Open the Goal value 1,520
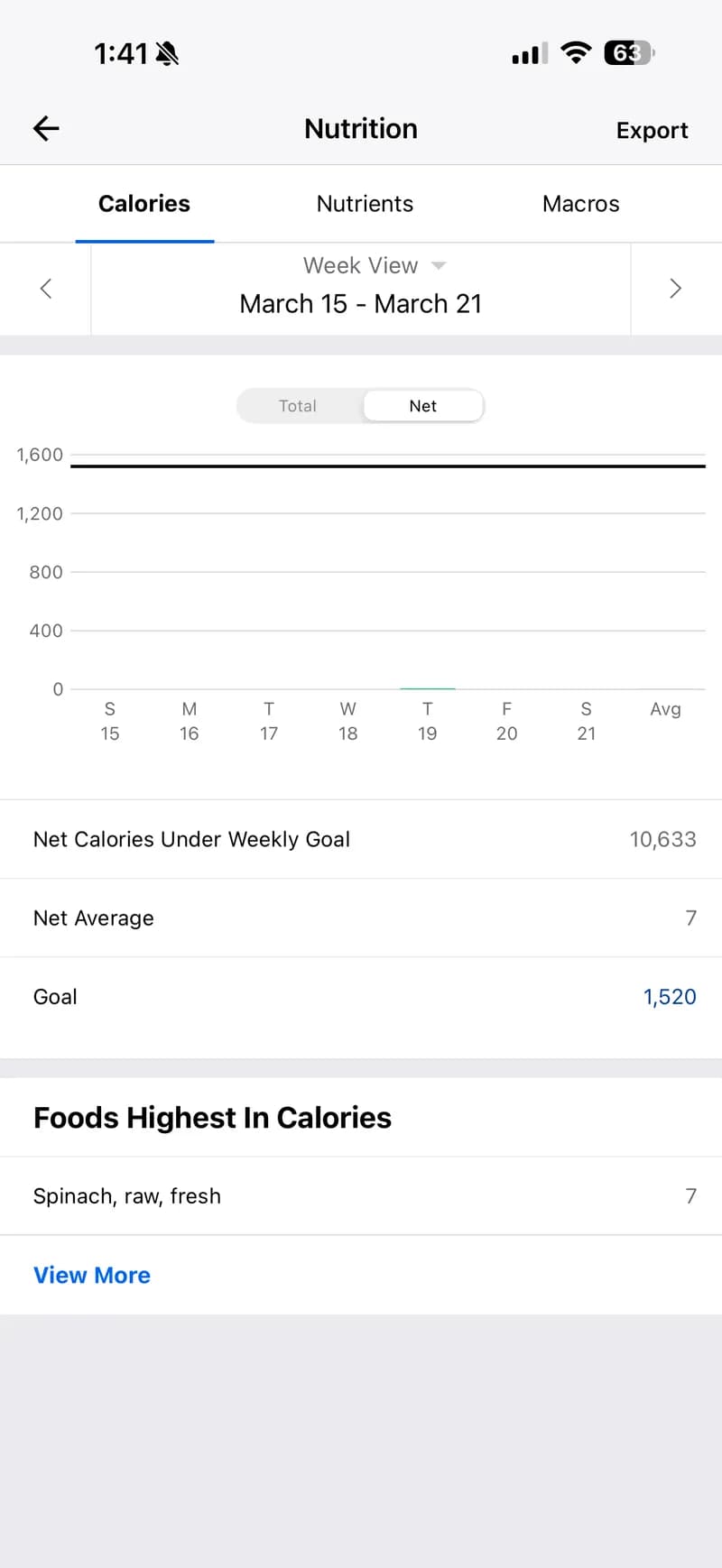722x1568 pixels. 670,996
